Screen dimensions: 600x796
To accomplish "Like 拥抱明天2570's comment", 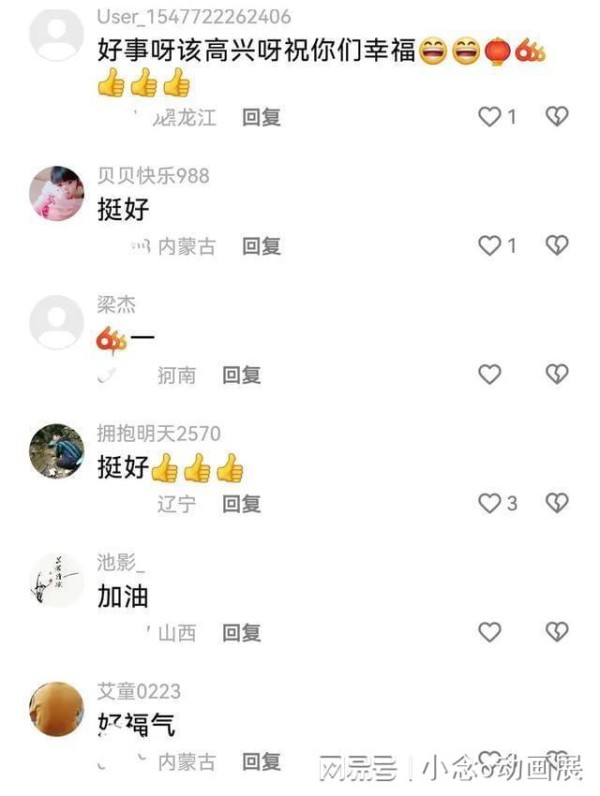I will tap(489, 503).
